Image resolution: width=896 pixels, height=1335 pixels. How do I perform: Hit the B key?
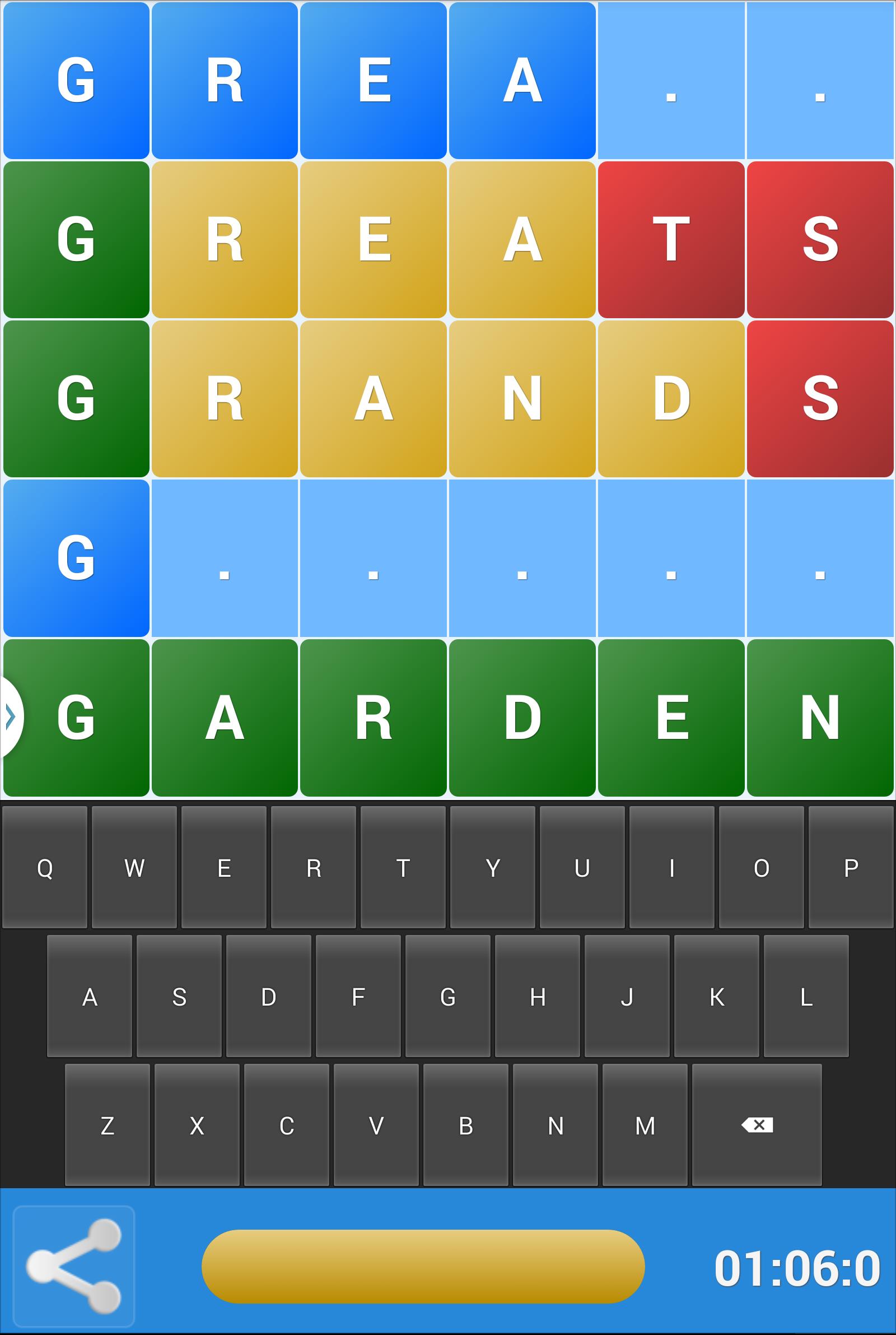click(466, 1125)
